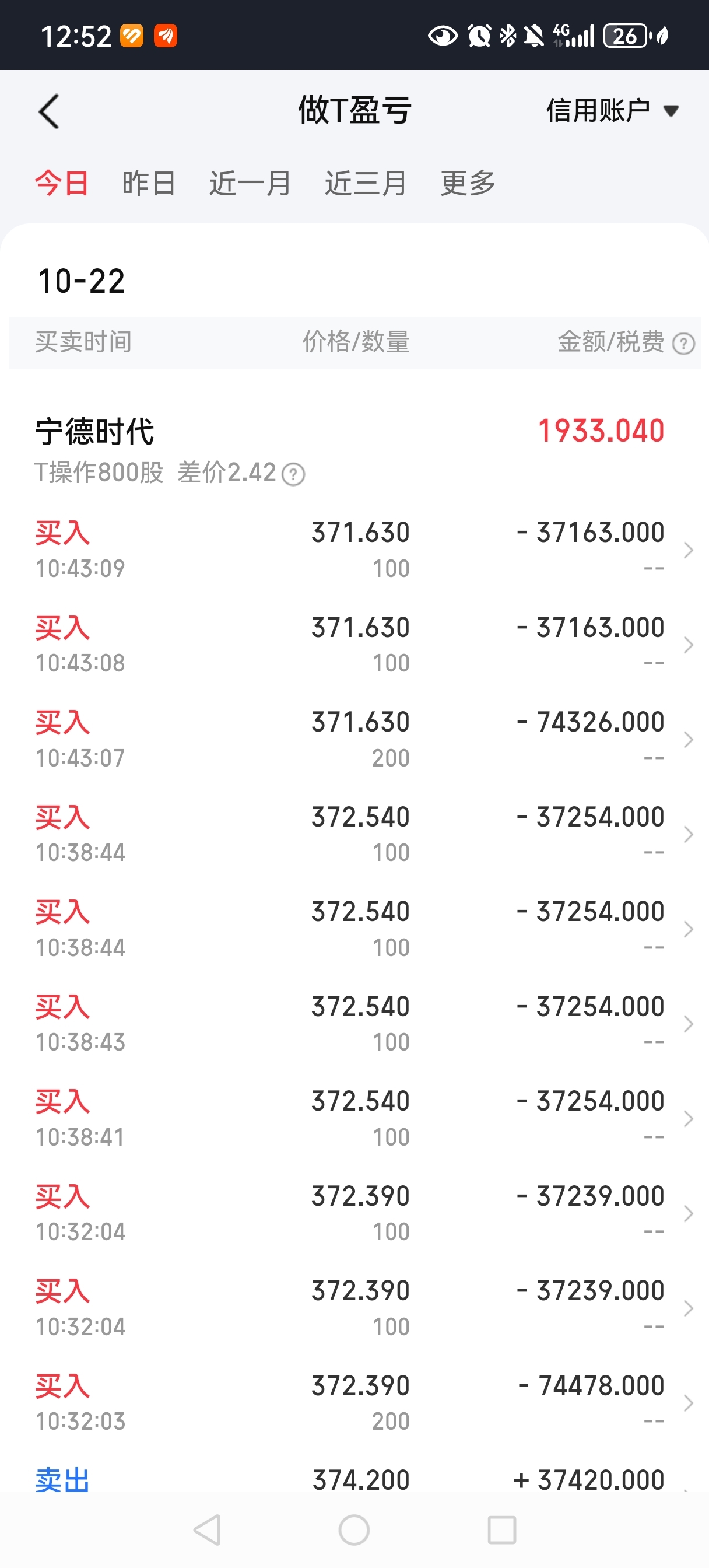Screen dimensions: 709x1568
Task: Switch to the 昨日 tab
Action: click(149, 183)
